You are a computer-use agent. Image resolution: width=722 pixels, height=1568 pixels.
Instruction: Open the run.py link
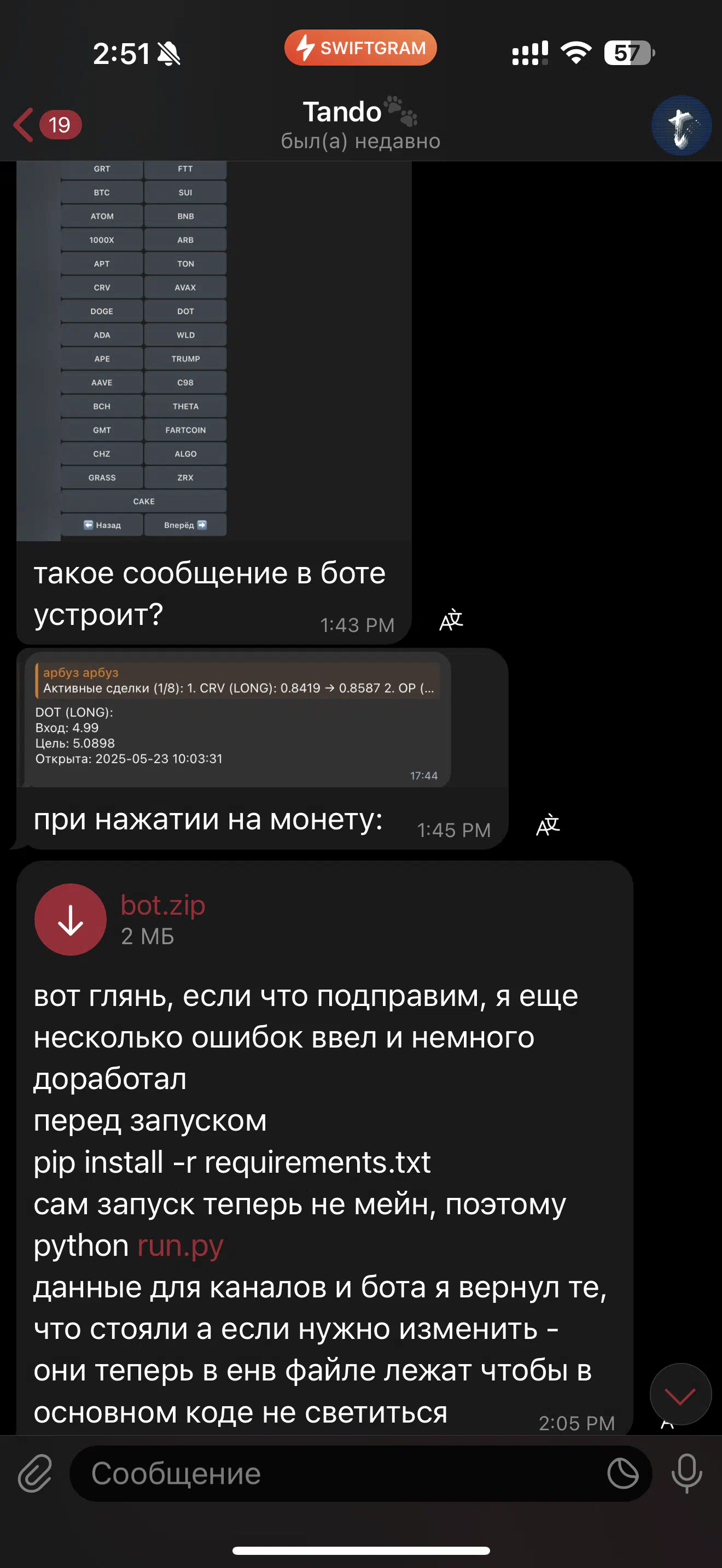tap(180, 1245)
